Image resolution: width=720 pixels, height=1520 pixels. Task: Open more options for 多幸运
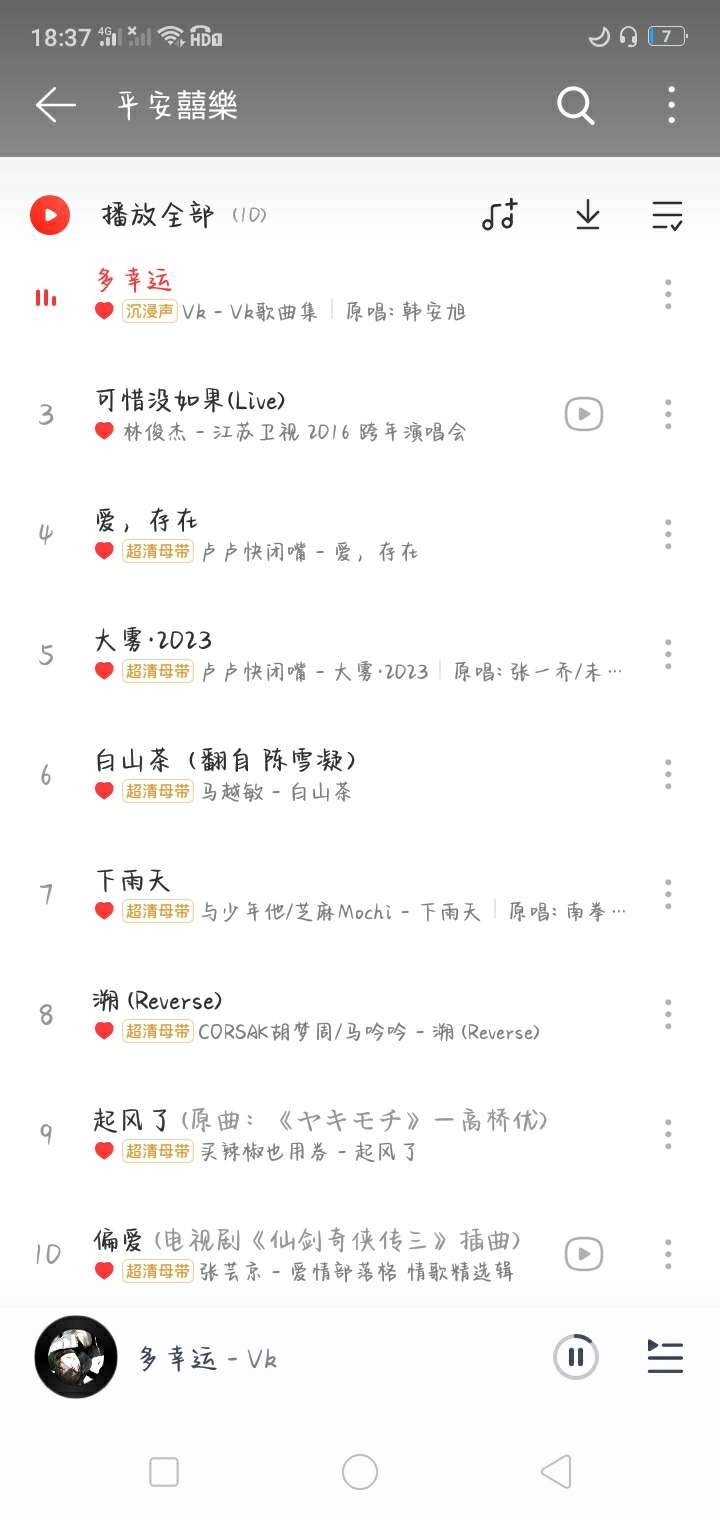click(668, 294)
